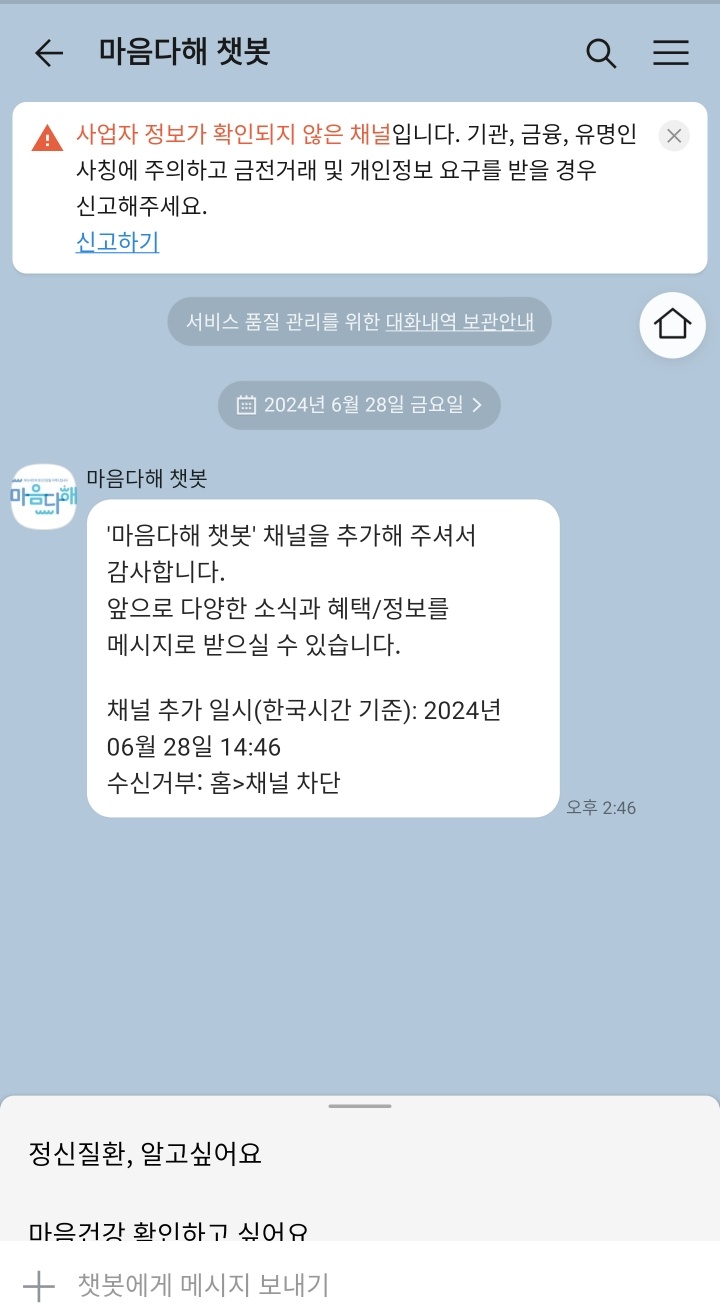Go back from the 마음다해 챗봇 chat
The height and width of the screenshot is (1310, 720).
(48, 53)
